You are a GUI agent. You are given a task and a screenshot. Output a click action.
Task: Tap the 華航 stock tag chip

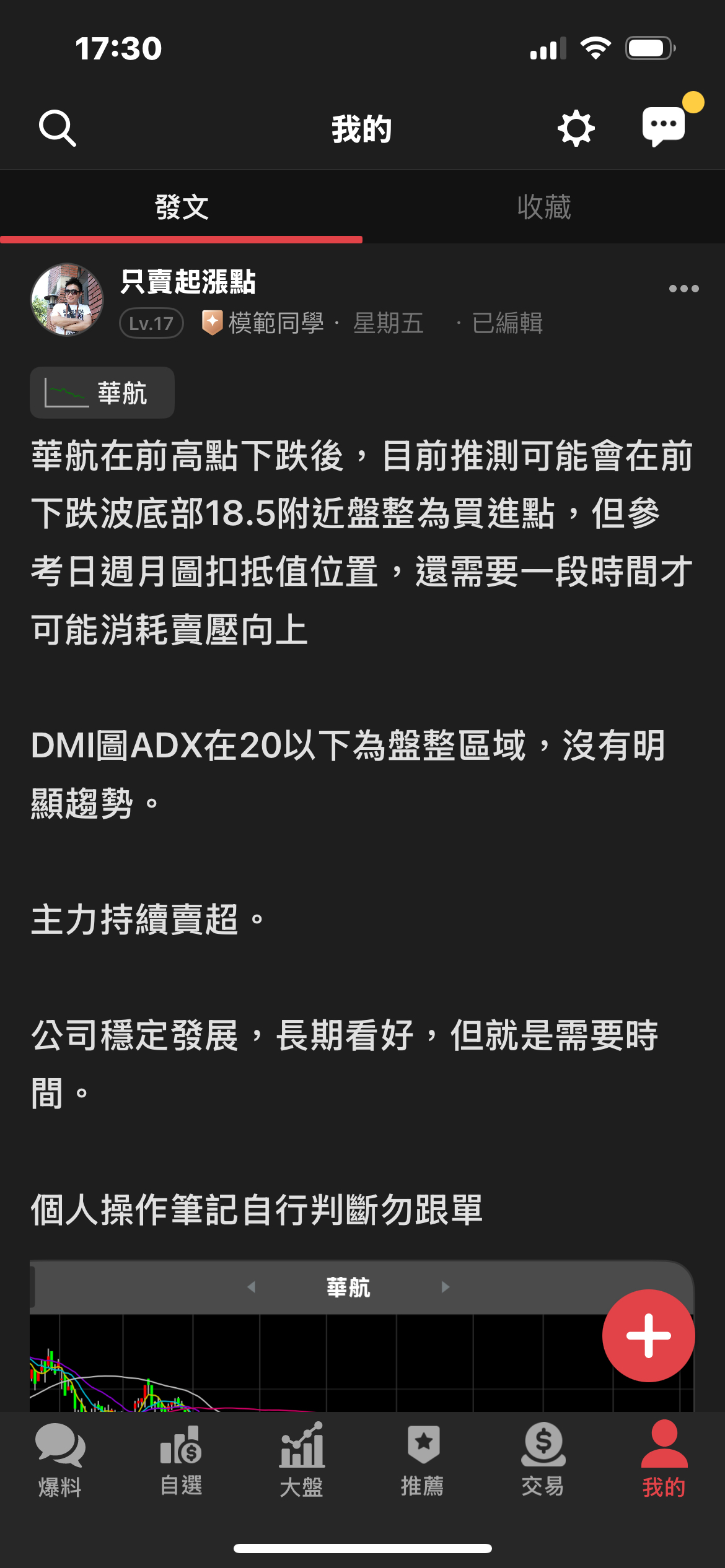pos(102,393)
